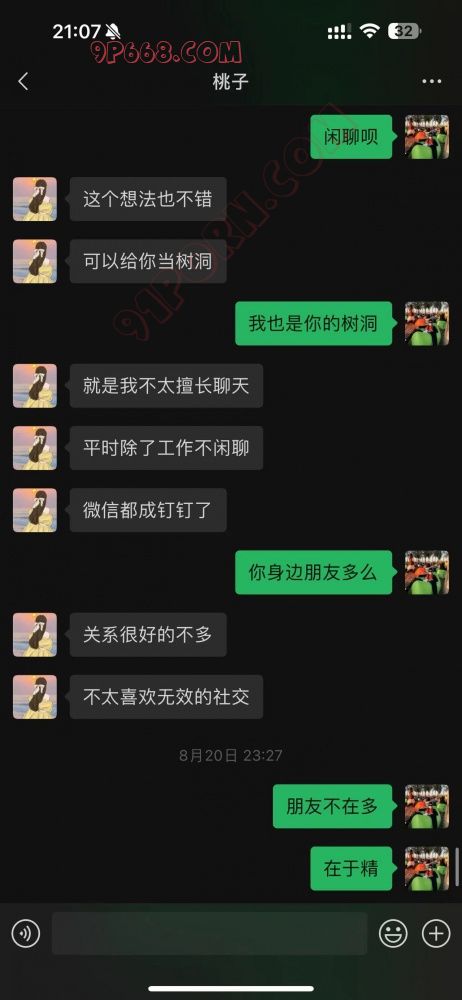Image resolution: width=462 pixels, height=1000 pixels.
Task: Open the emoji picker
Action: (x=393, y=934)
